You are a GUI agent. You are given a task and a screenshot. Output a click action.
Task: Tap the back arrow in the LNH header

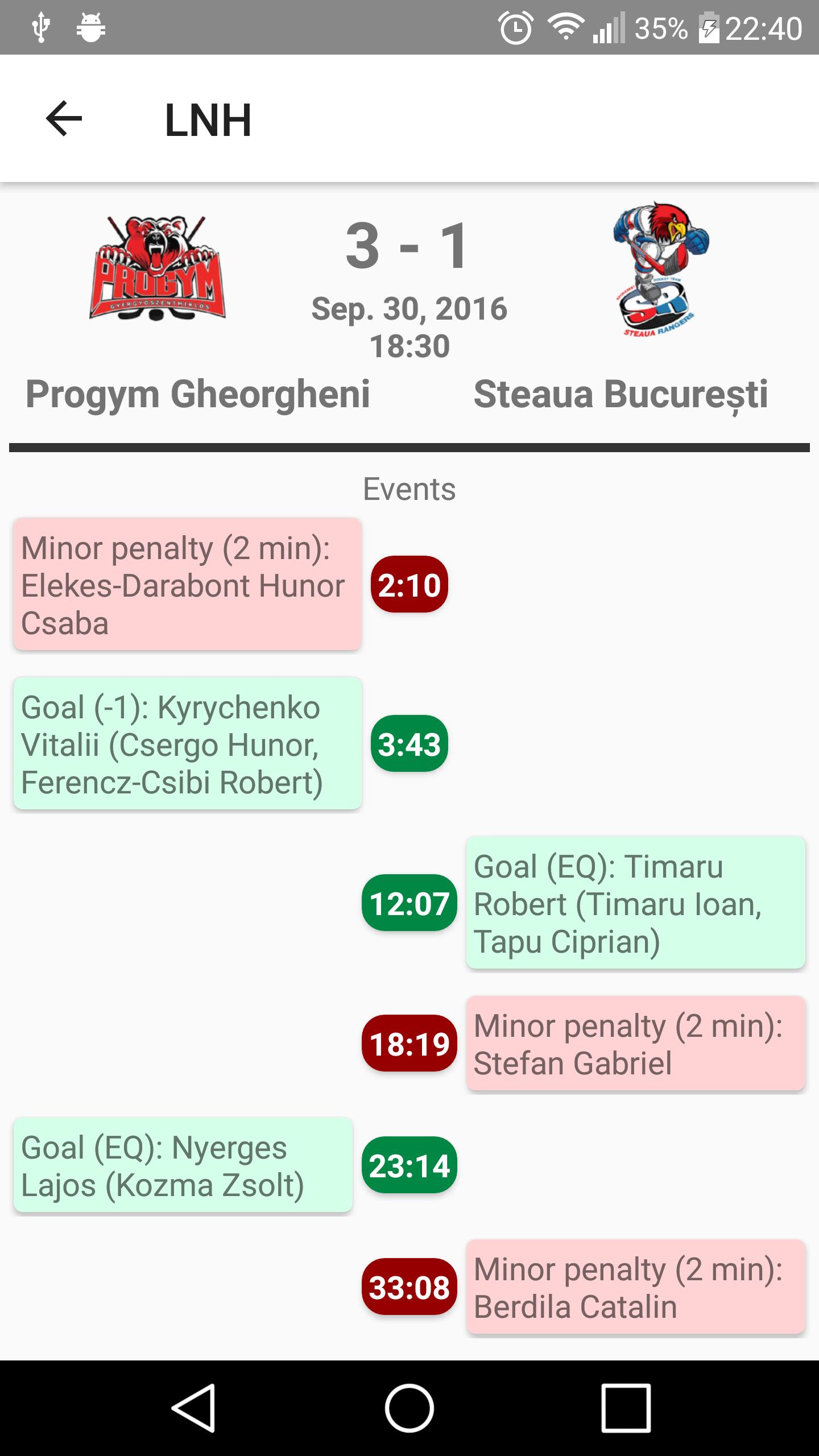64,119
